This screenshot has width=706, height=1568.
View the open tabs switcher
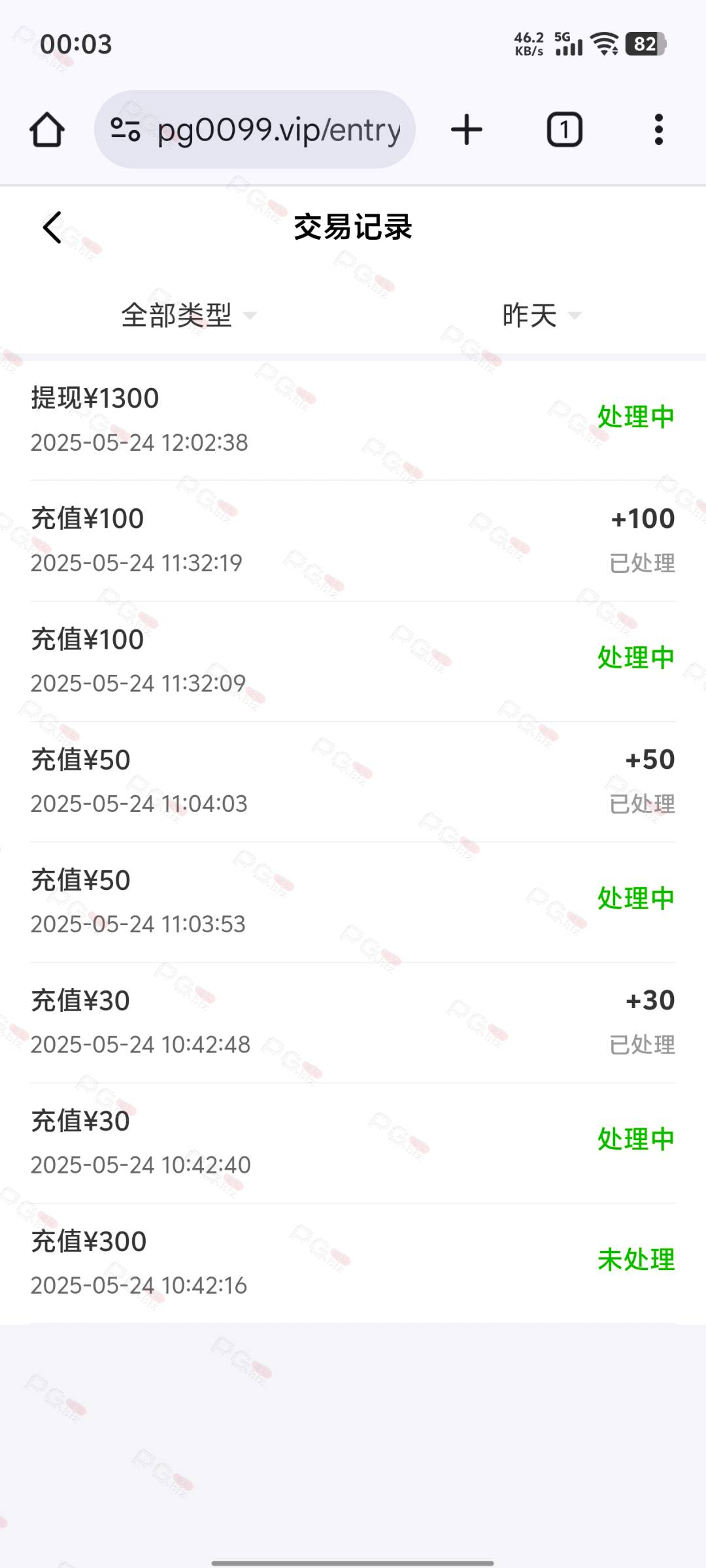(x=565, y=129)
